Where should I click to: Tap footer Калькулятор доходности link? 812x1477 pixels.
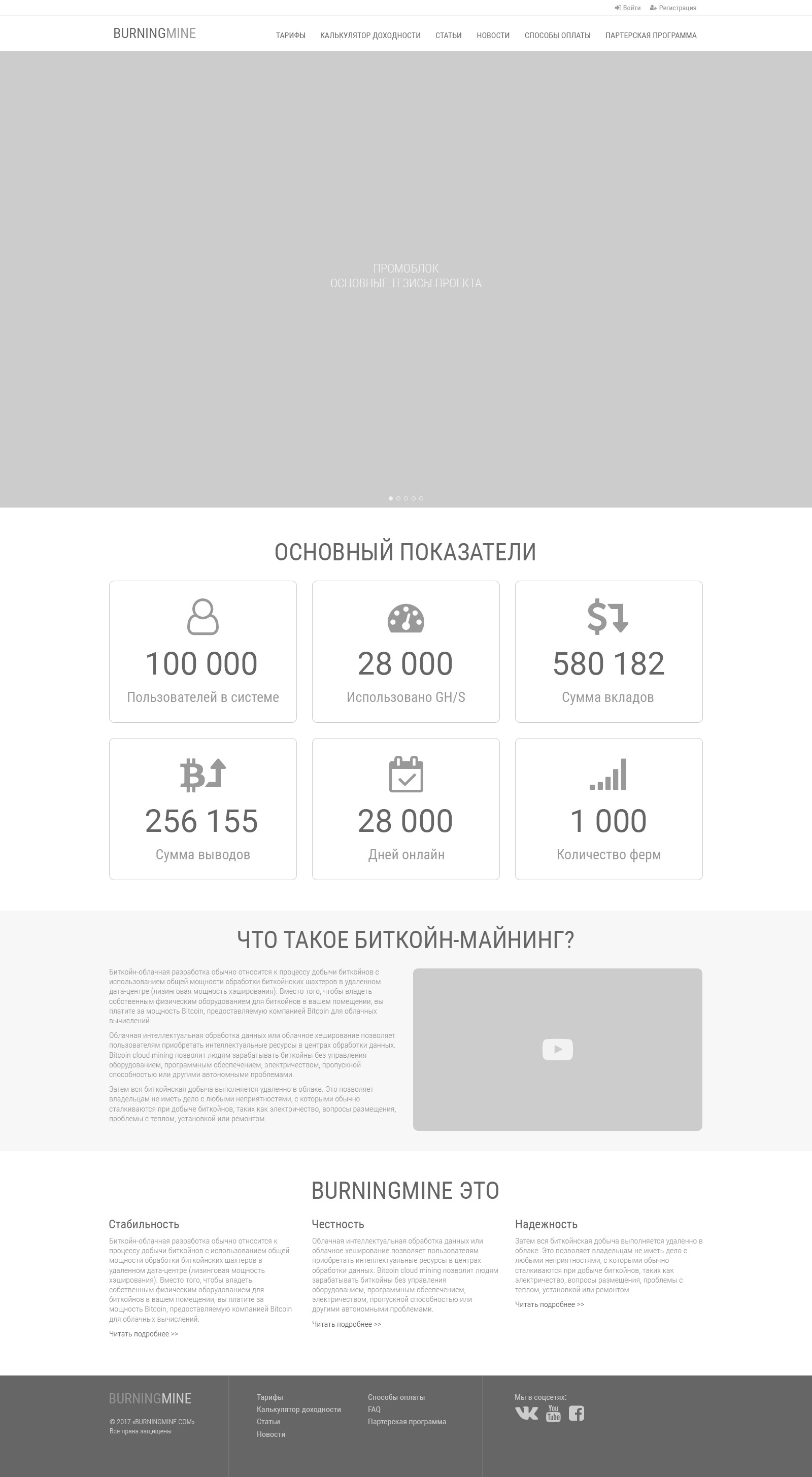(x=298, y=1409)
